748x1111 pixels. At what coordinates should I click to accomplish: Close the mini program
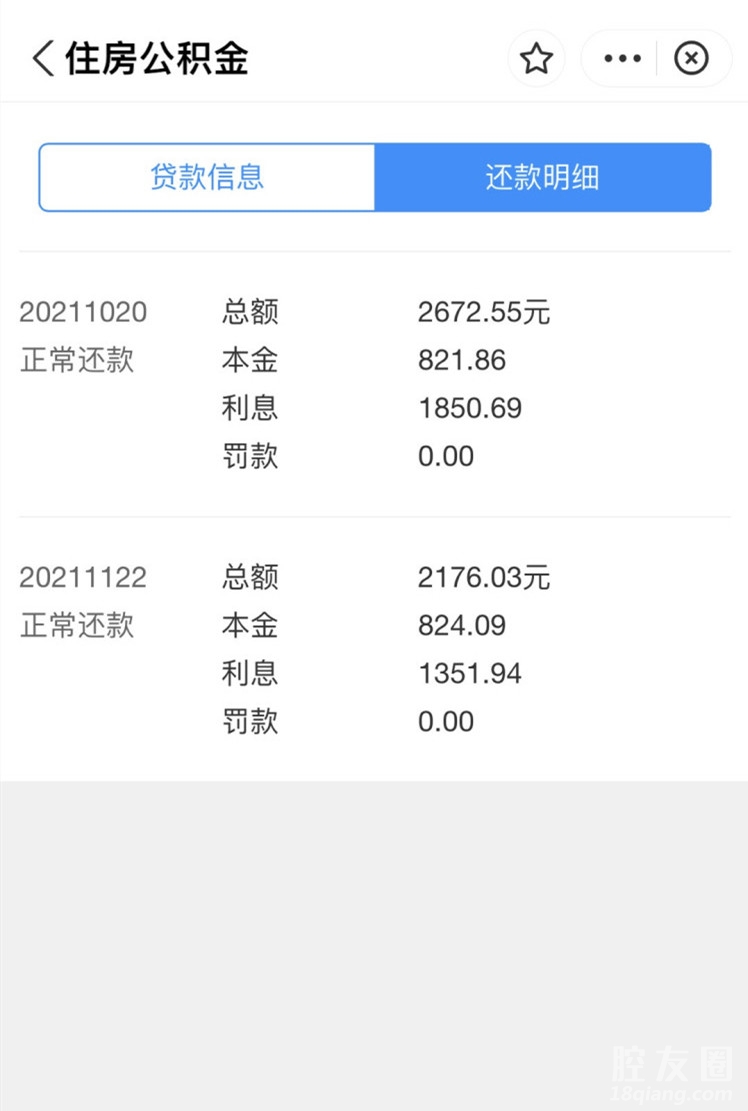tap(691, 59)
